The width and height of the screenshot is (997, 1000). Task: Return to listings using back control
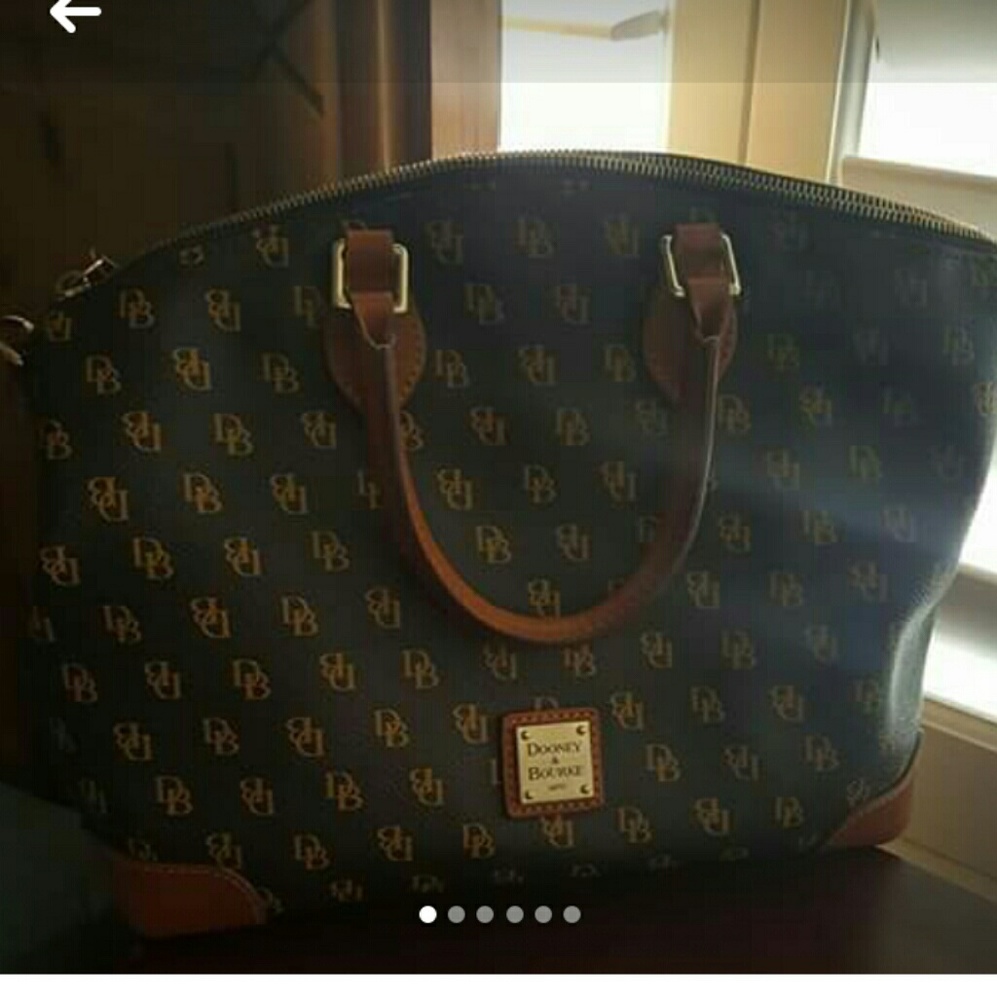tap(73, 17)
